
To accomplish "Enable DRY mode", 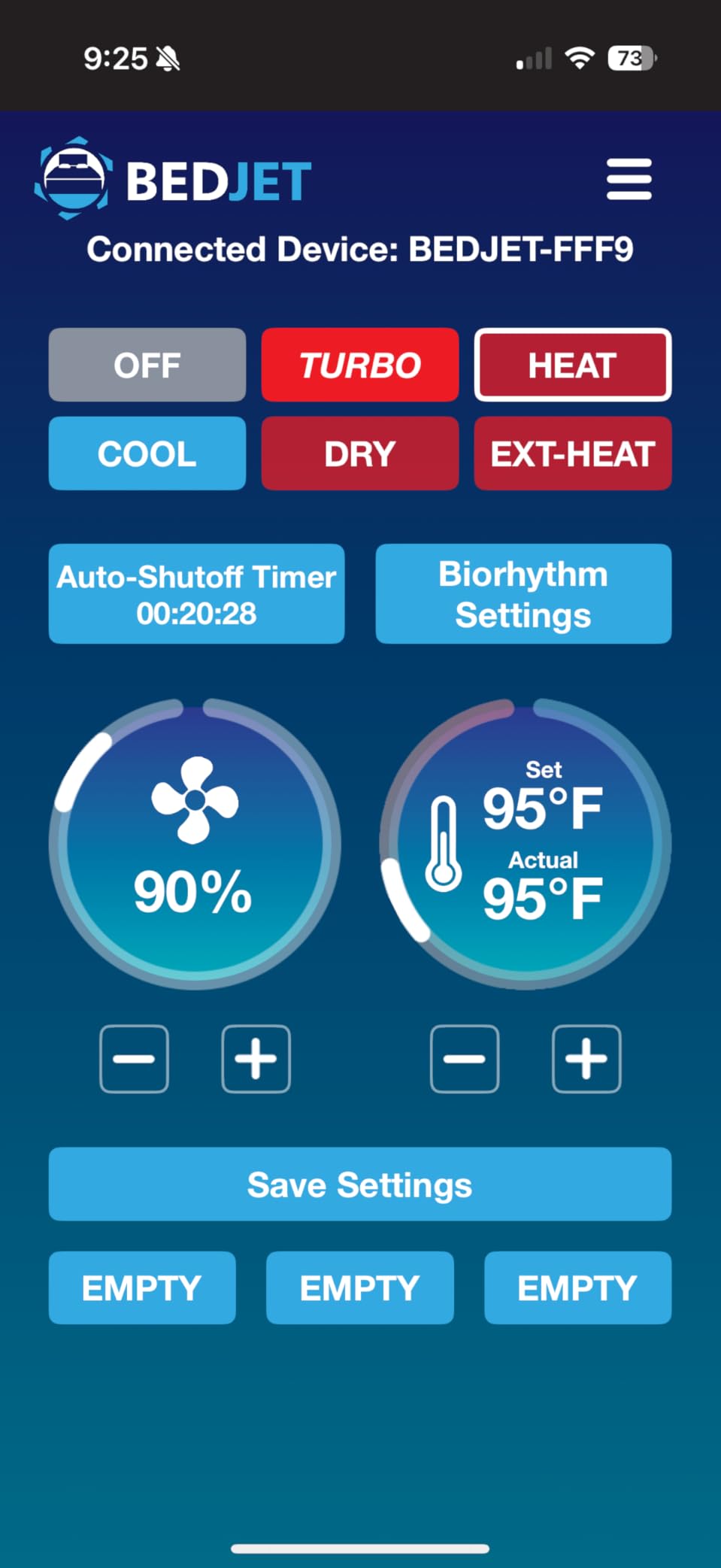I will [x=359, y=453].
